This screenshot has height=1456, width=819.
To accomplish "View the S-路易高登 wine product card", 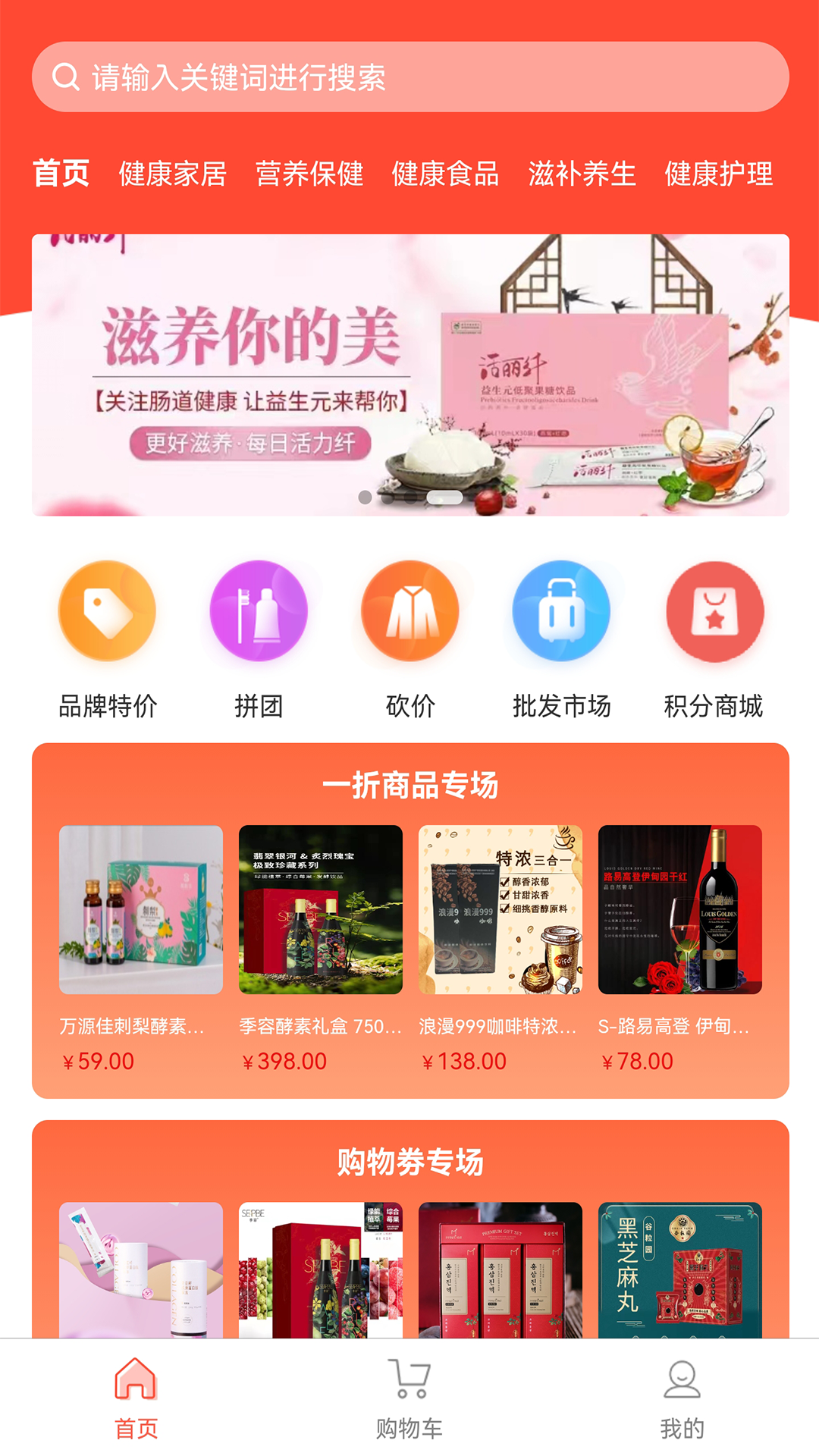I will (x=680, y=948).
